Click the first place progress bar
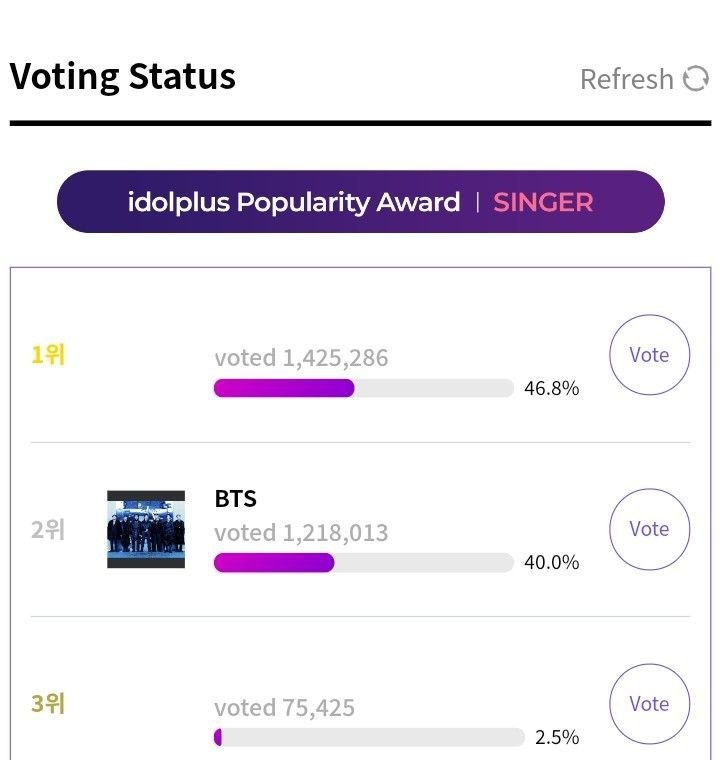 tap(360, 387)
